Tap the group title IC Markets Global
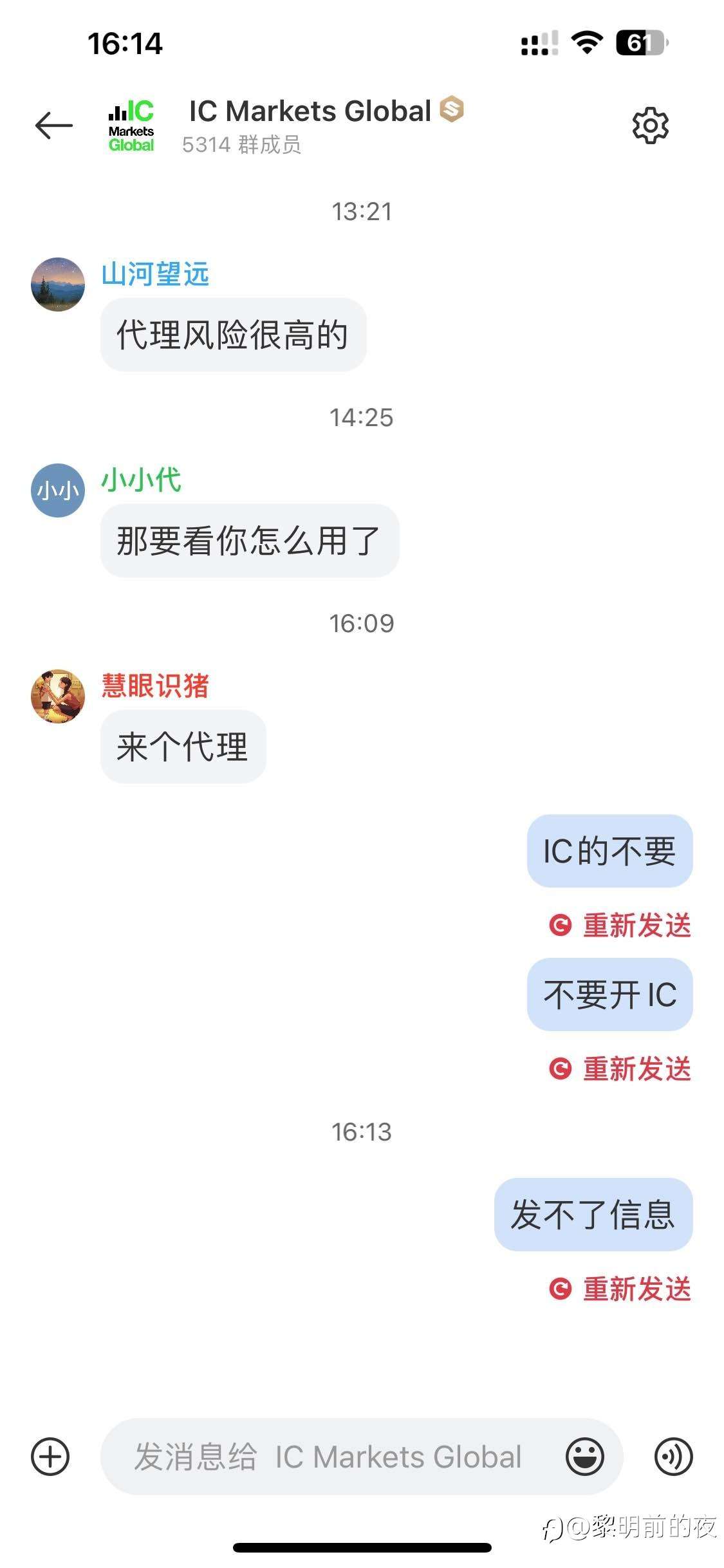 310,109
